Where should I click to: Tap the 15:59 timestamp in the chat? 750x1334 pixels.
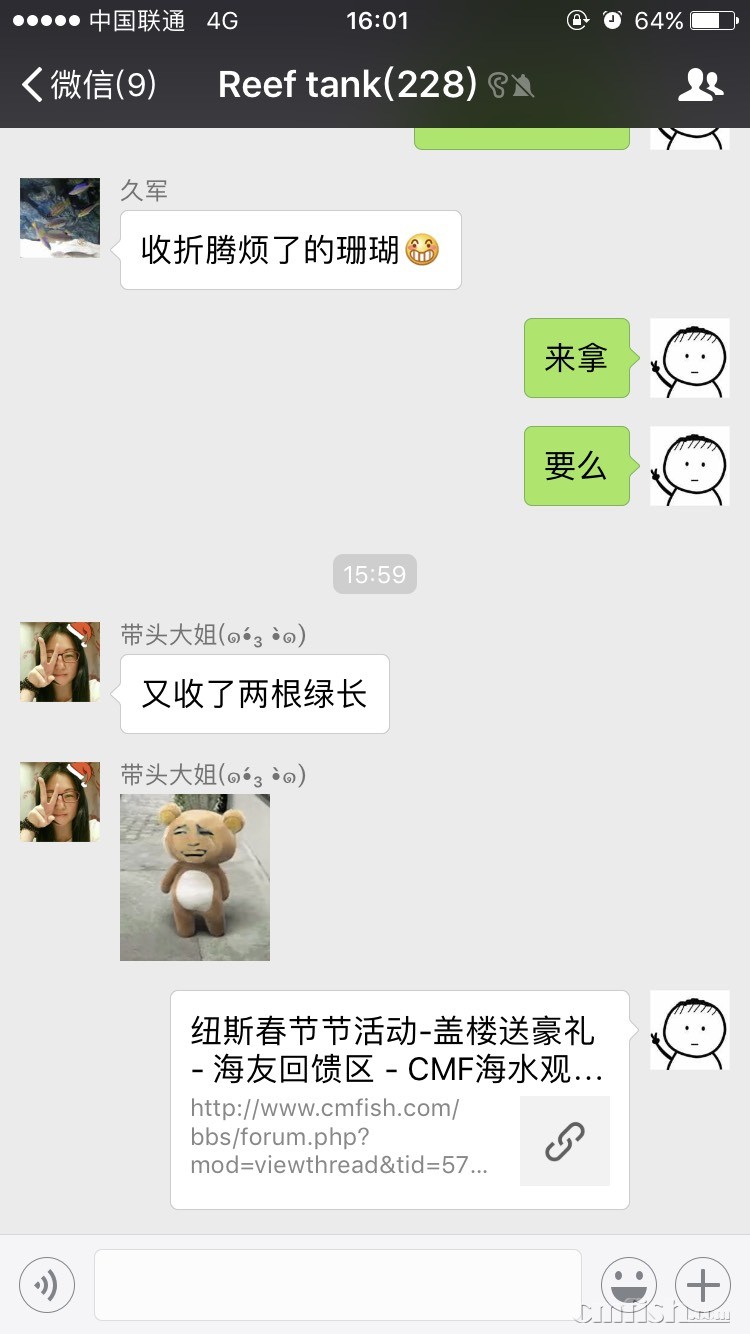(375, 573)
